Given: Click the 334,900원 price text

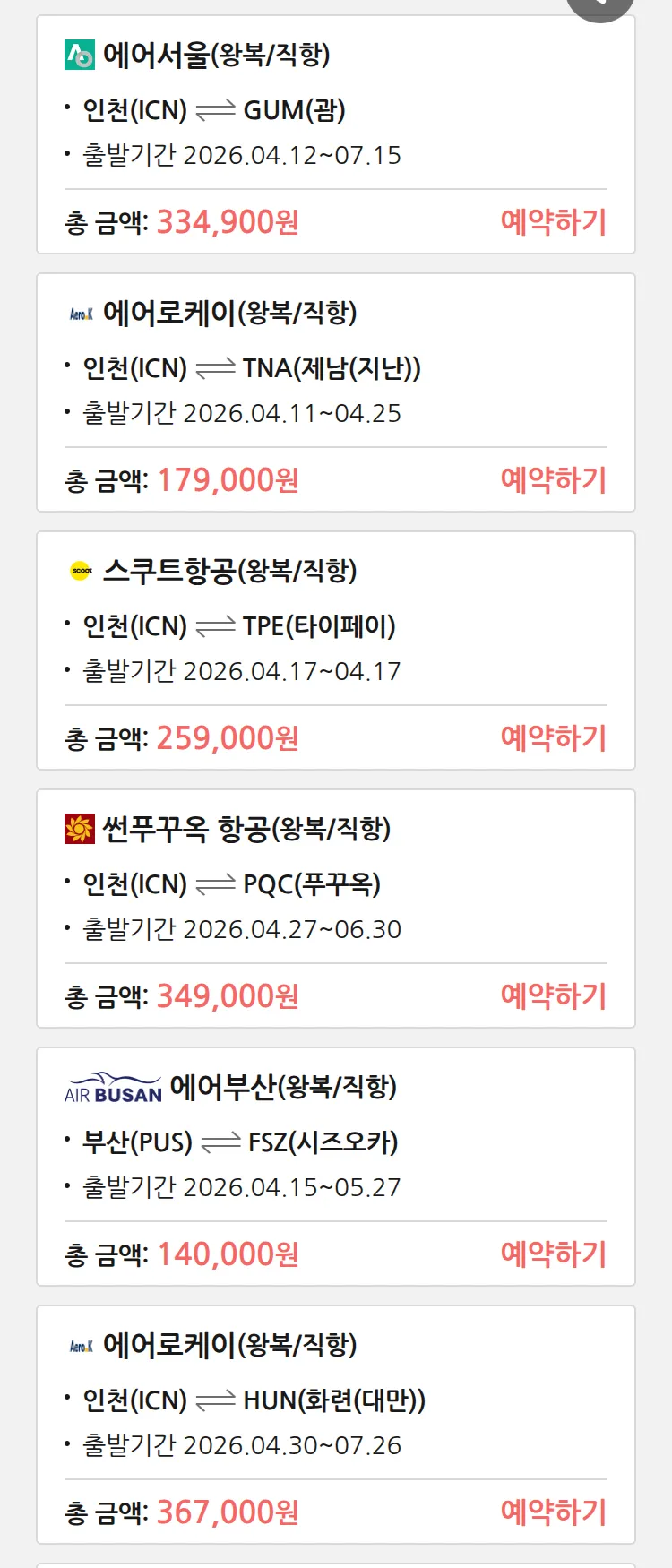Looking at the screenshot, I should click(x=230, y=220).
